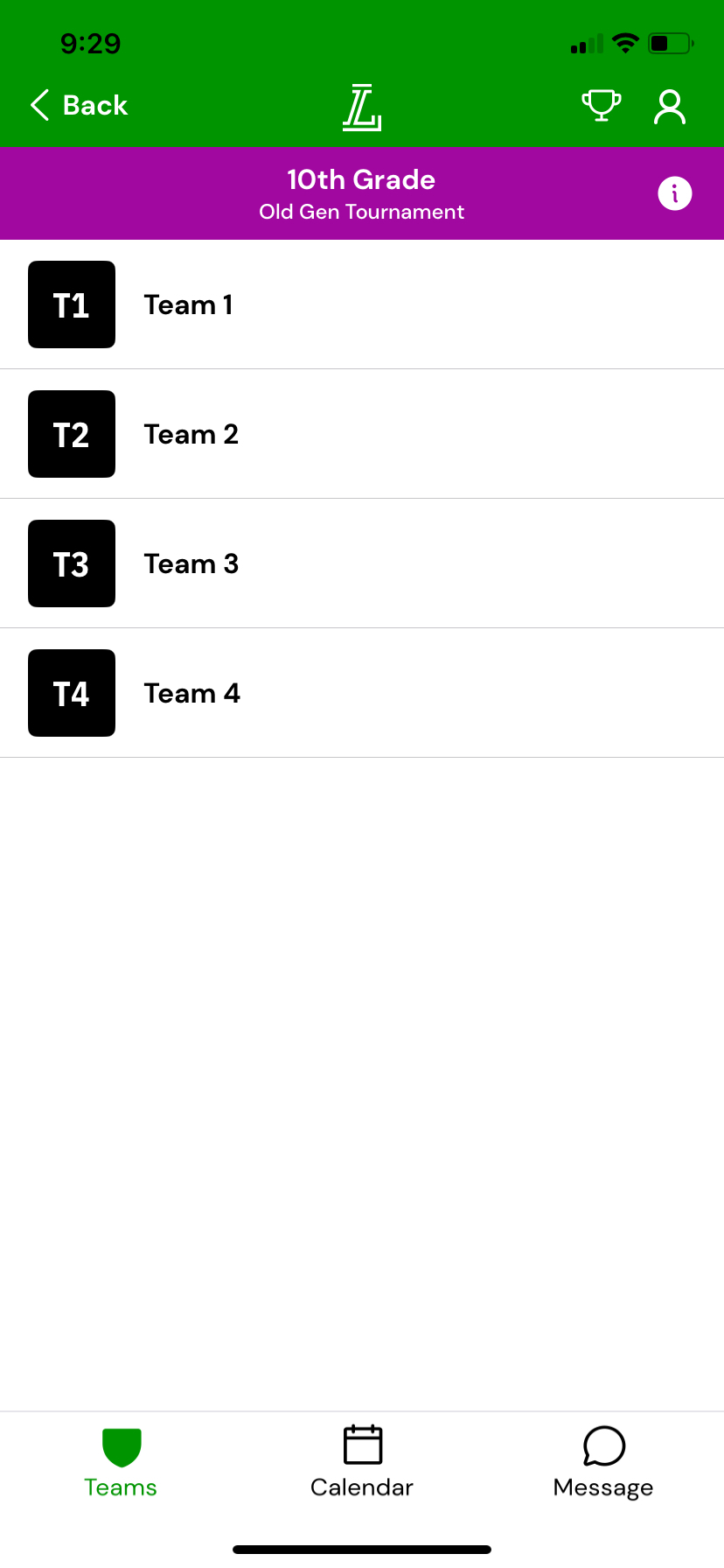Screen dimensions: 724x1568
Task: Open Team 1
Action: click(362, 304)
